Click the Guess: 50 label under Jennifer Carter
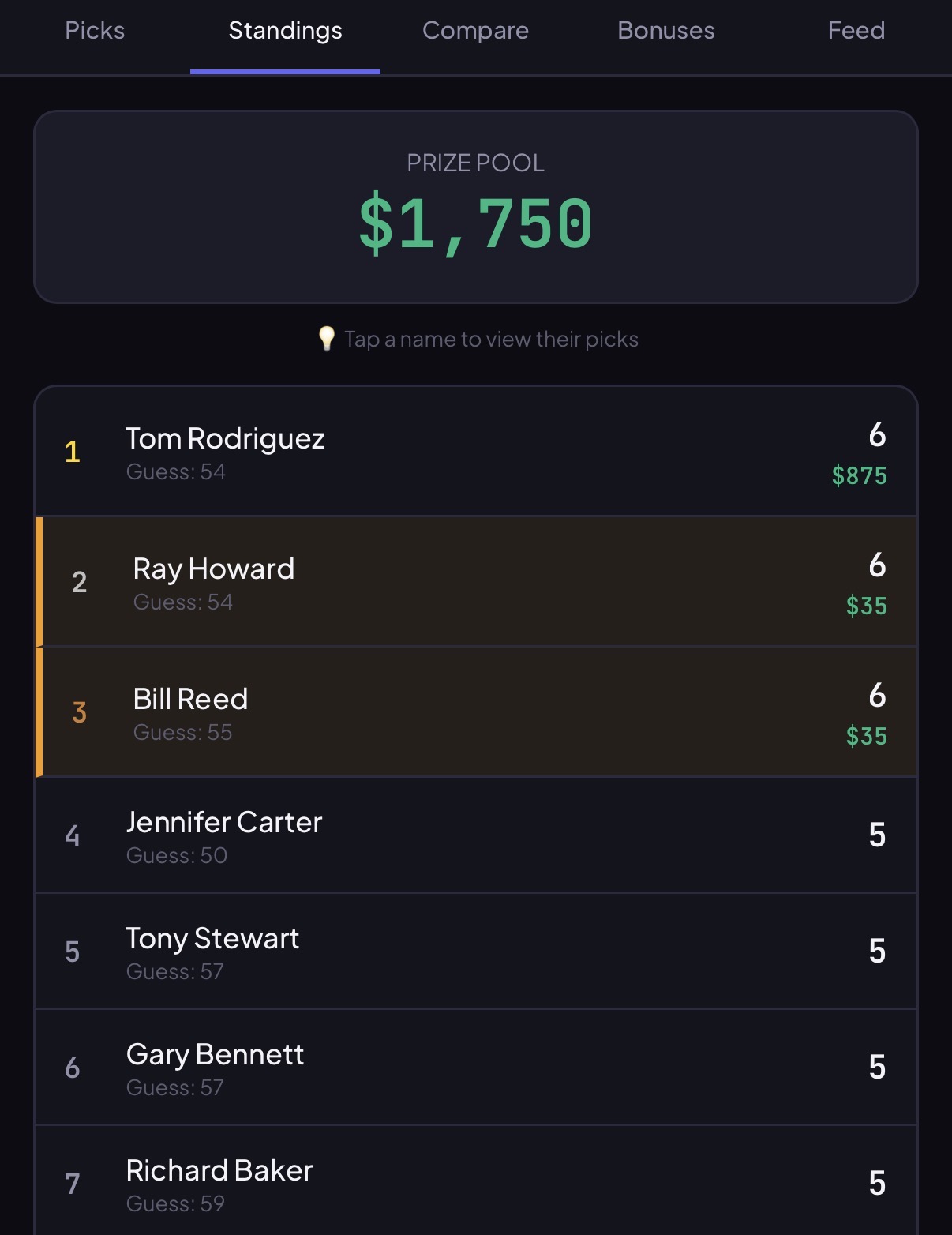Image resolution: width=952 pixels, height=1235 pixels. (177, 855)
